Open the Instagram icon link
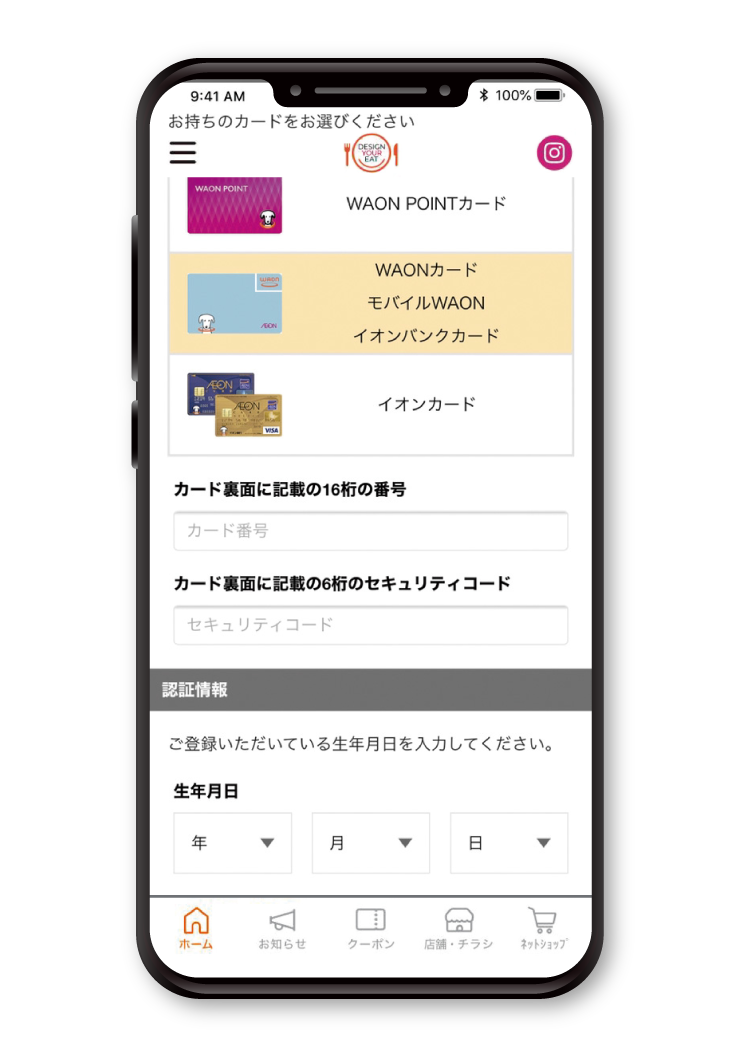750x1060 pixels. pyautogui.click(x=554, y=153)
